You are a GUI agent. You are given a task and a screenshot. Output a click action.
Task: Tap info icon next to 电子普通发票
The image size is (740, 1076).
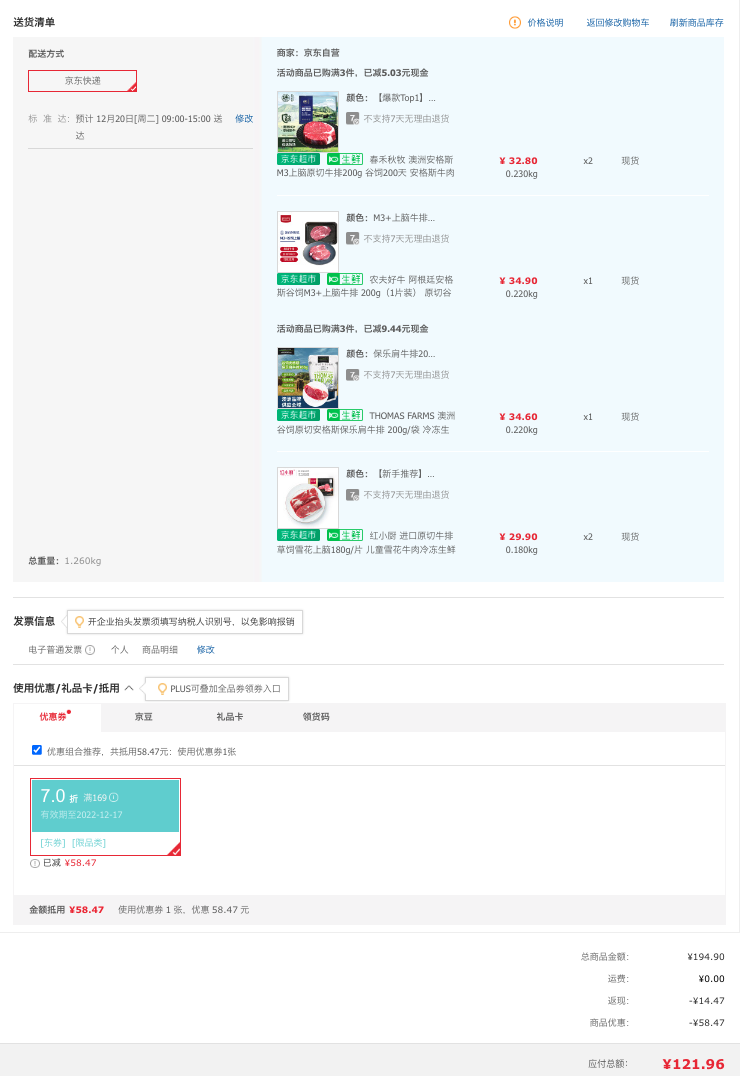tap(90, 650)
